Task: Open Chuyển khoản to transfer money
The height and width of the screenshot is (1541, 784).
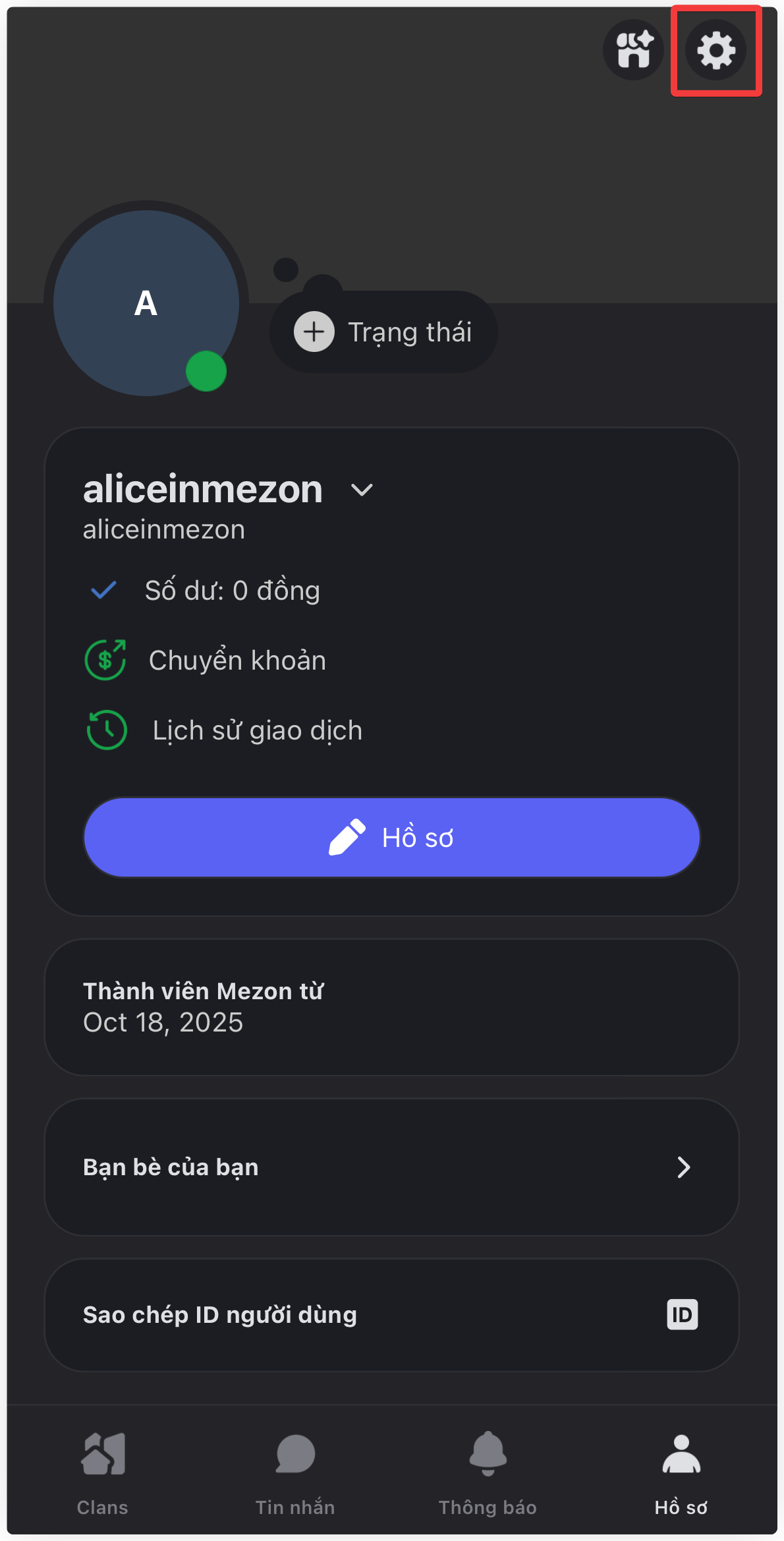Action: pos(237,660)
